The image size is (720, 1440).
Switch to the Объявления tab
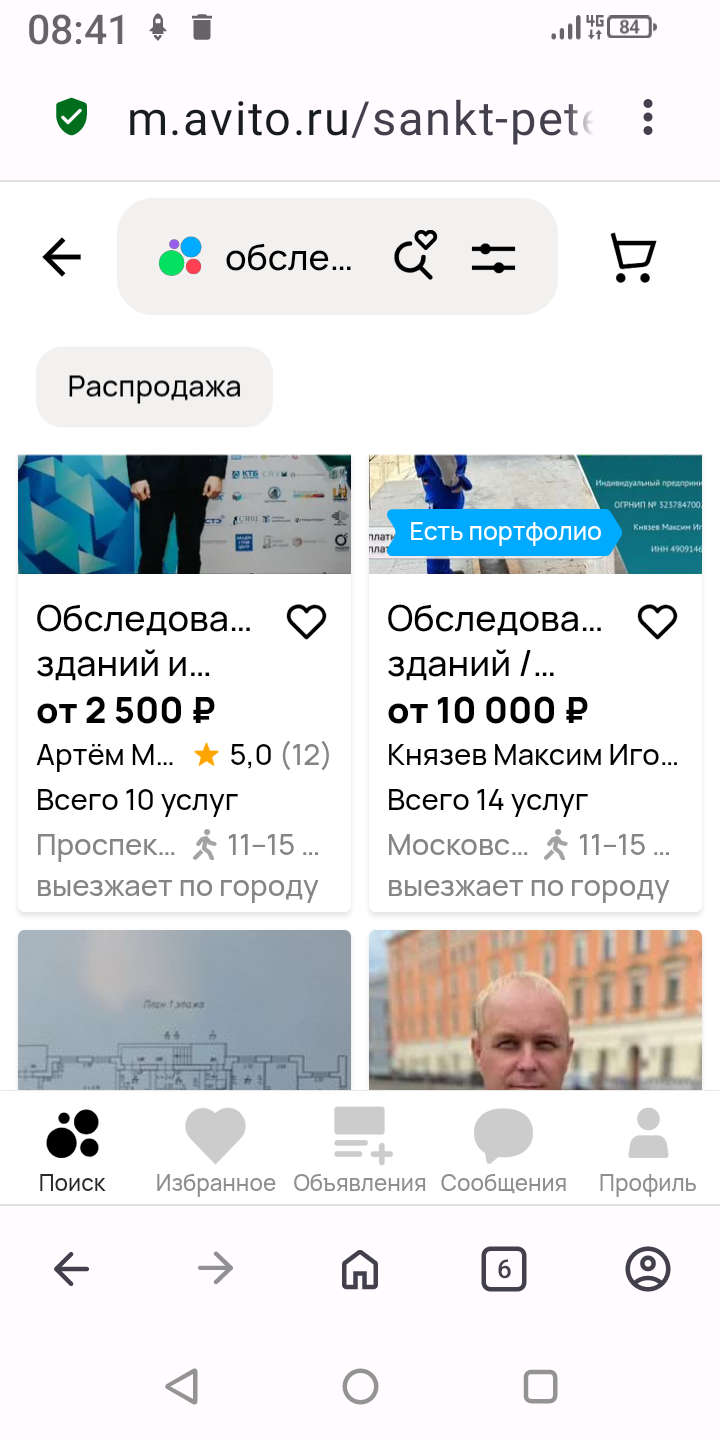(x=360, y=1150)
